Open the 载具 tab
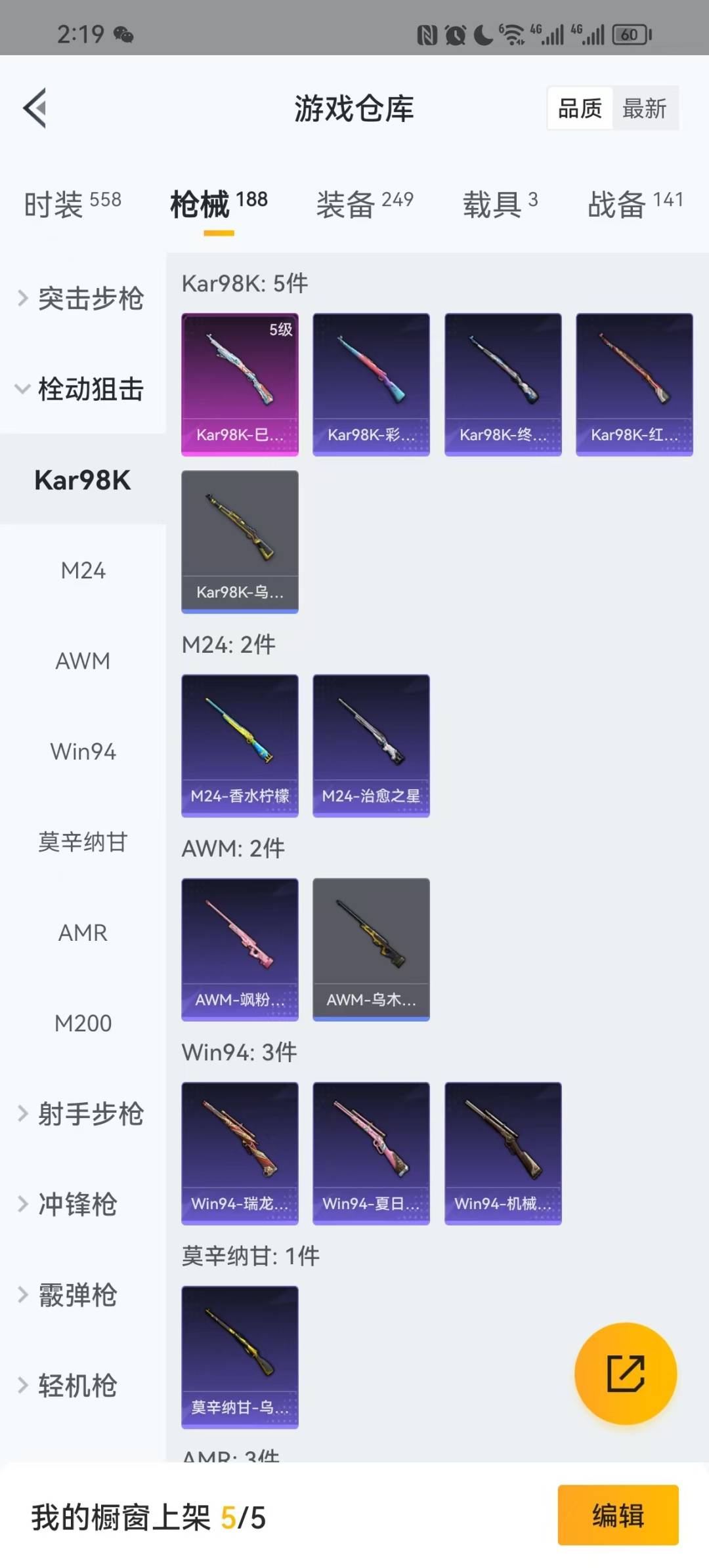 [500, 203]
